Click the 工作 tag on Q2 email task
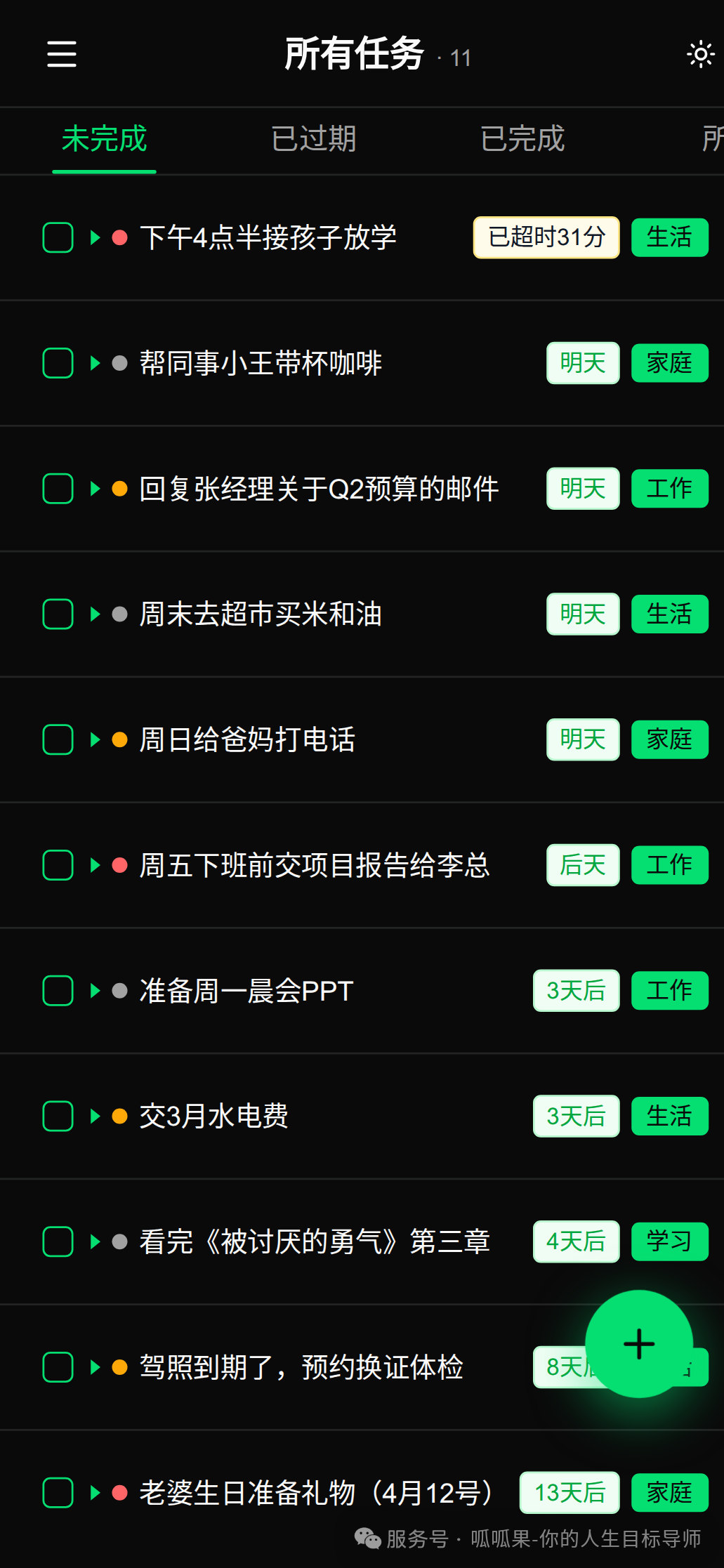Screen dimensions: 724x1568 click(x=669, y=488)
